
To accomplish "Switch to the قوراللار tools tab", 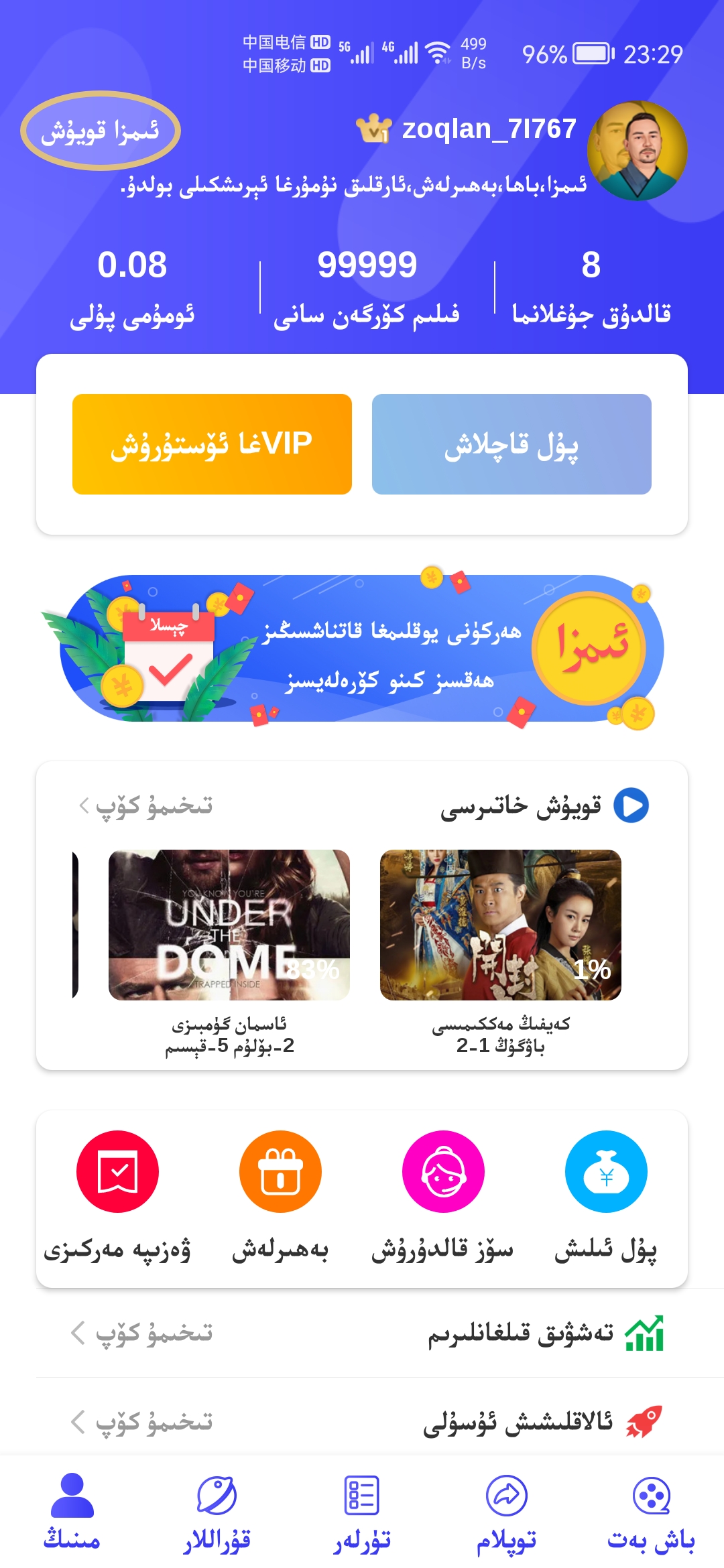I will point(217,1512).
